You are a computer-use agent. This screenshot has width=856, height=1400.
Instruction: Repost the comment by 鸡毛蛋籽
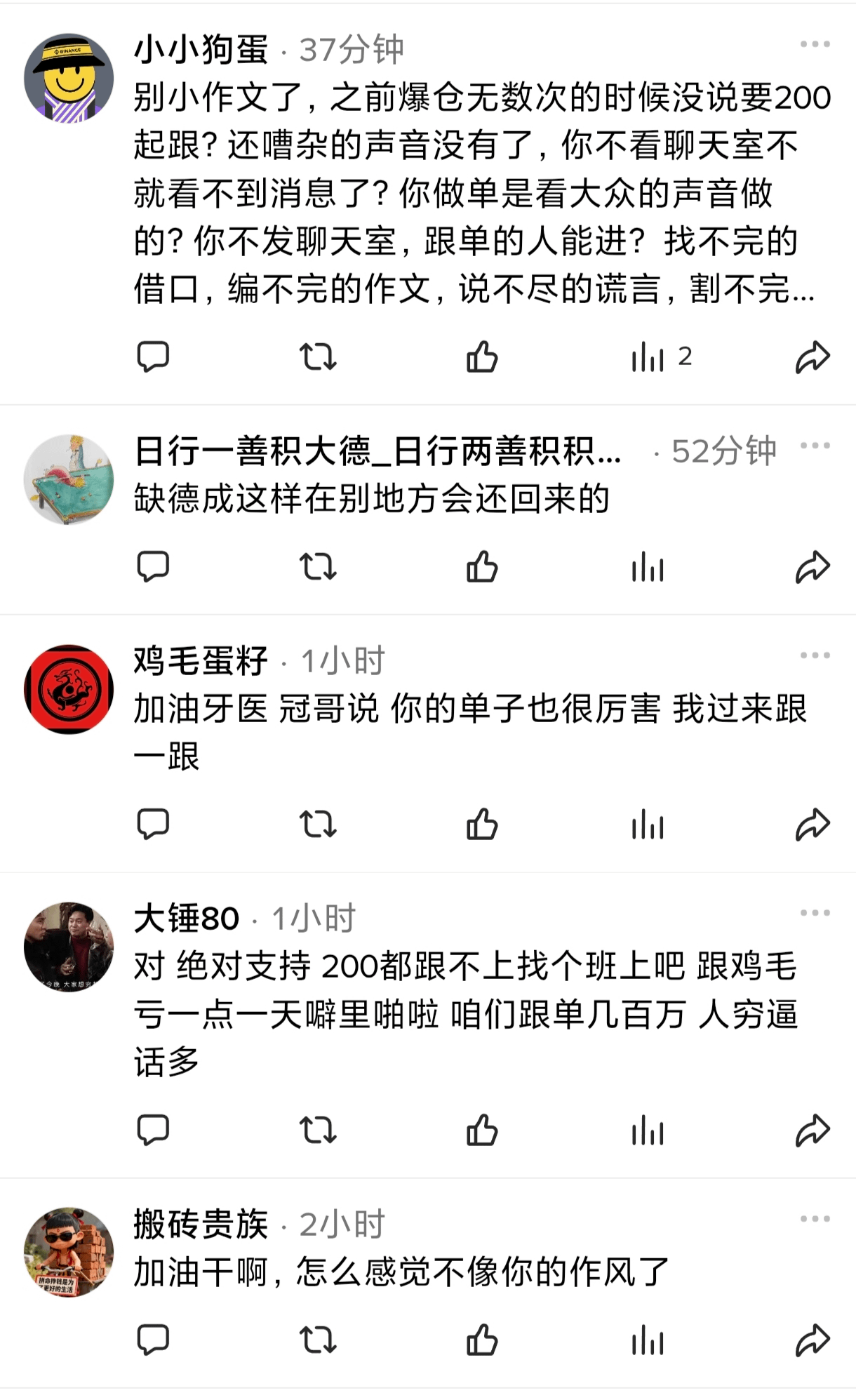318,825
